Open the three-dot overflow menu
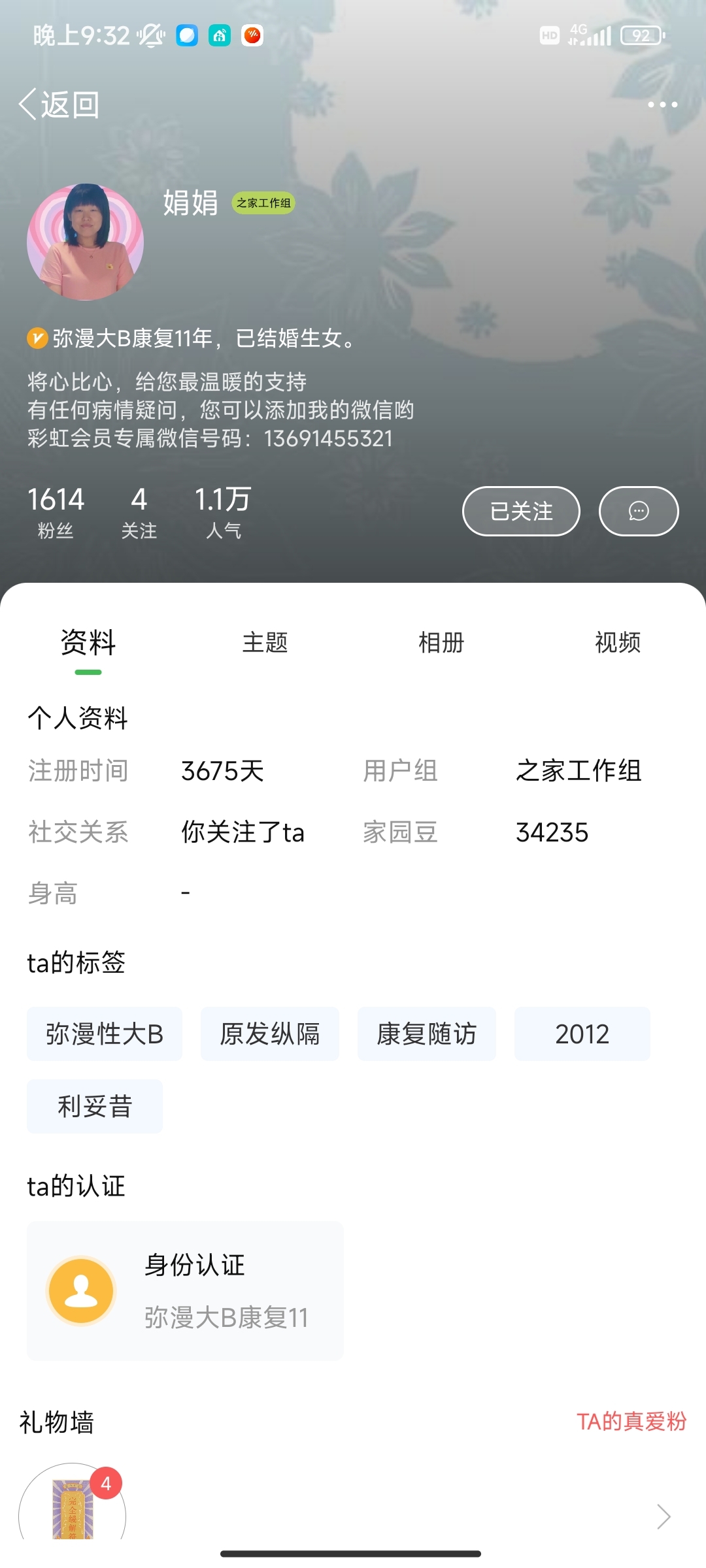 (662, 105)
